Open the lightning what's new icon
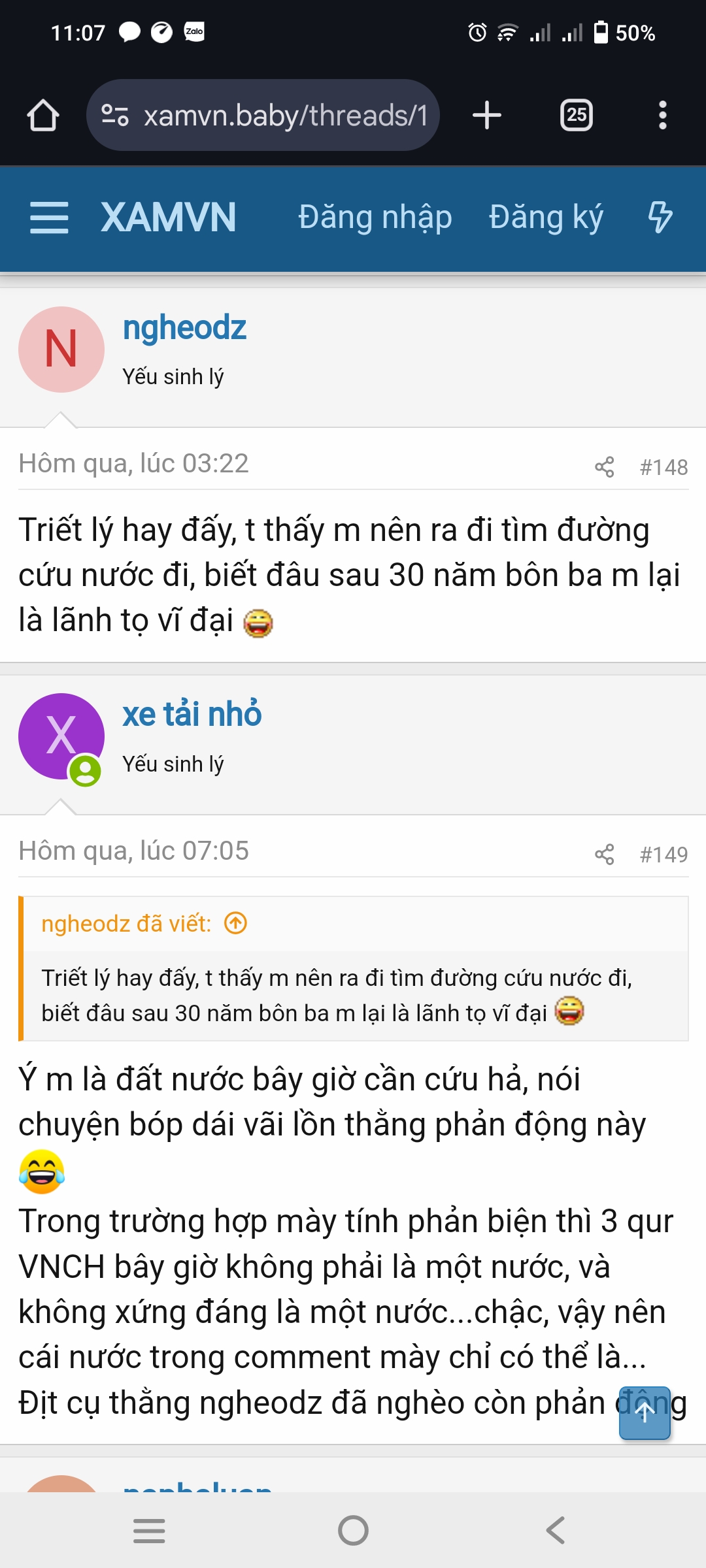The height and width of the screenshot is (1568, 706). click(x=660, y=218)
